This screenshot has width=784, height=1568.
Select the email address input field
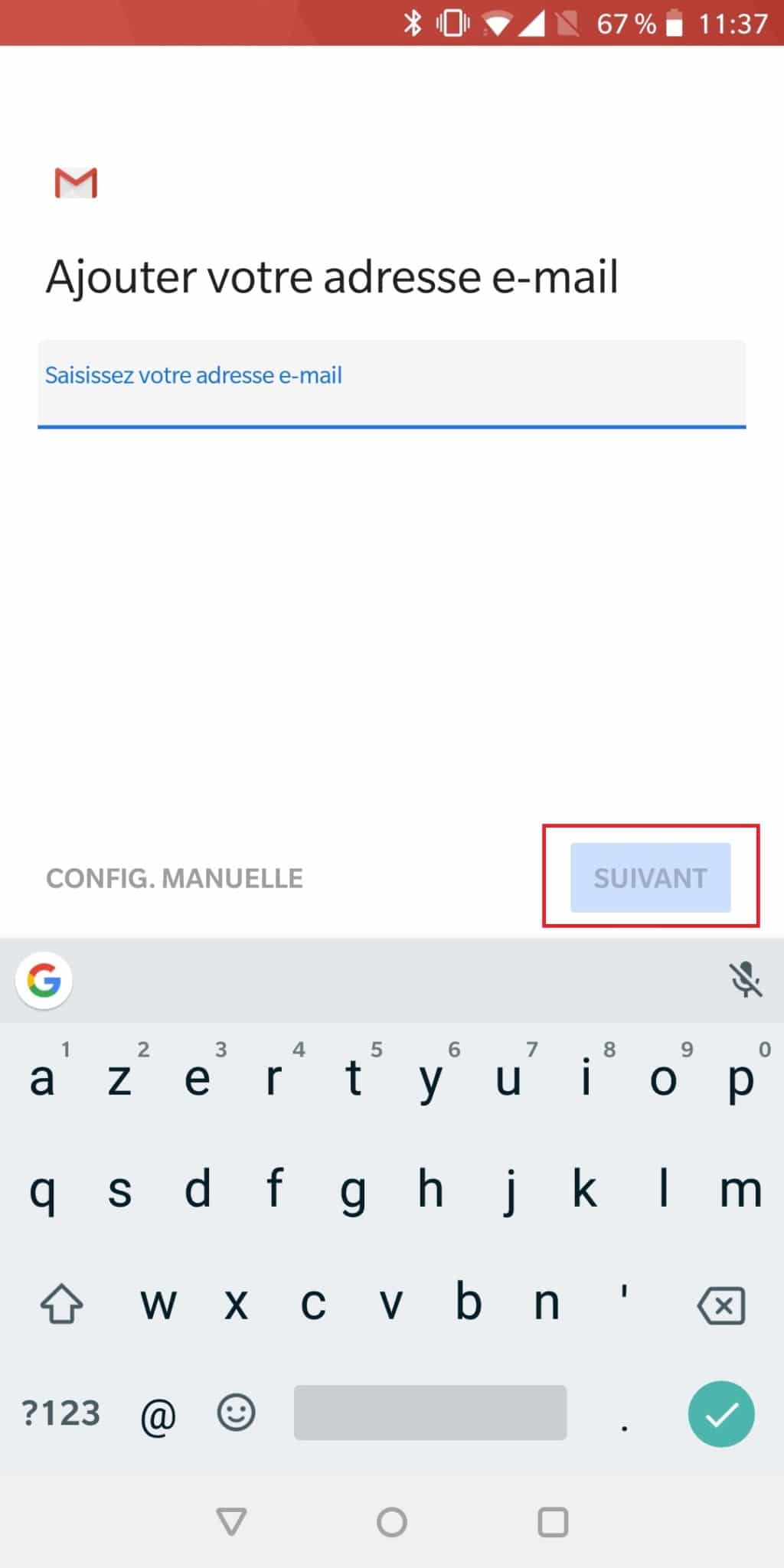point(391,383)
